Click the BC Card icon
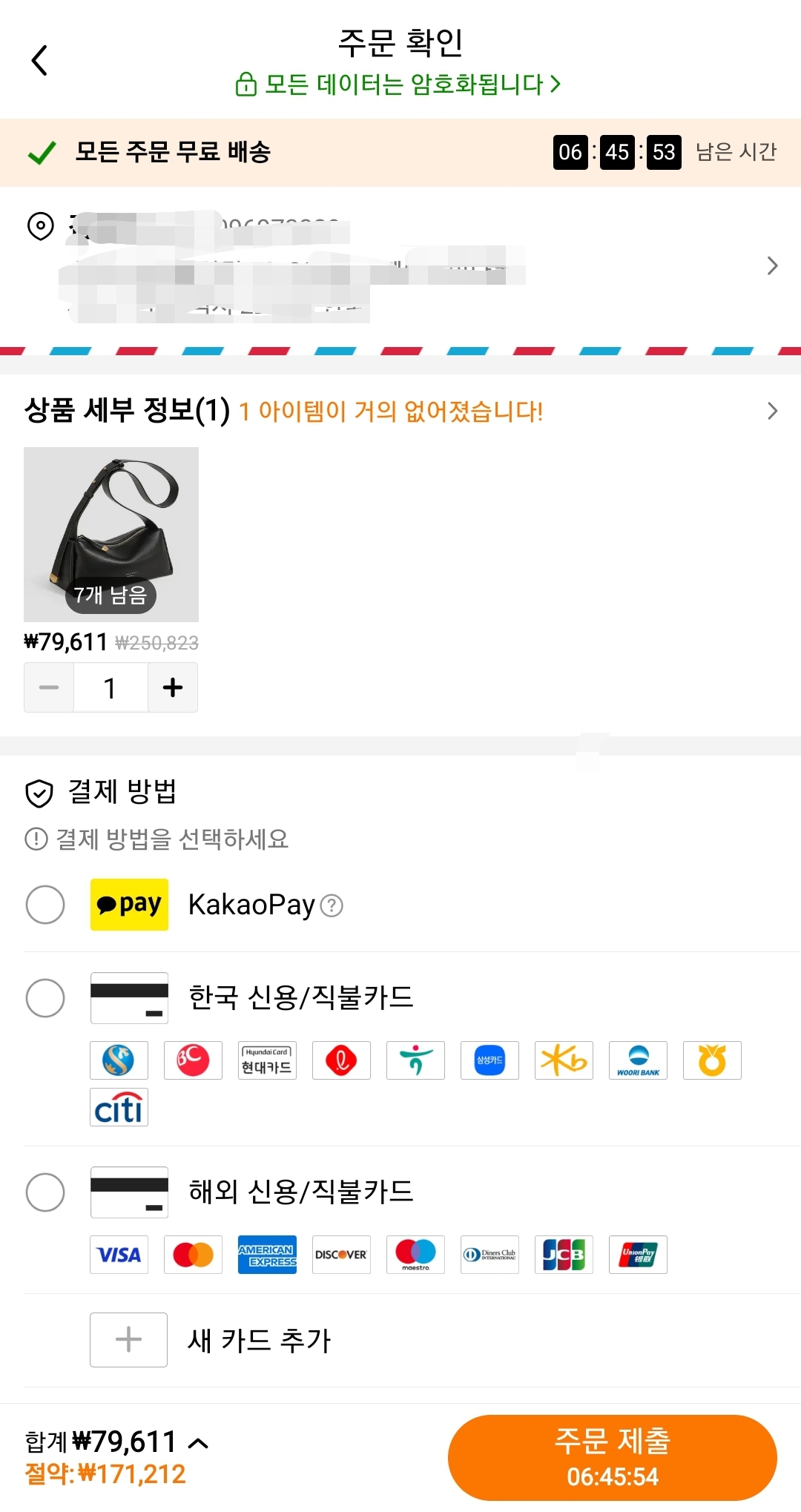 tap(193, 1060)
